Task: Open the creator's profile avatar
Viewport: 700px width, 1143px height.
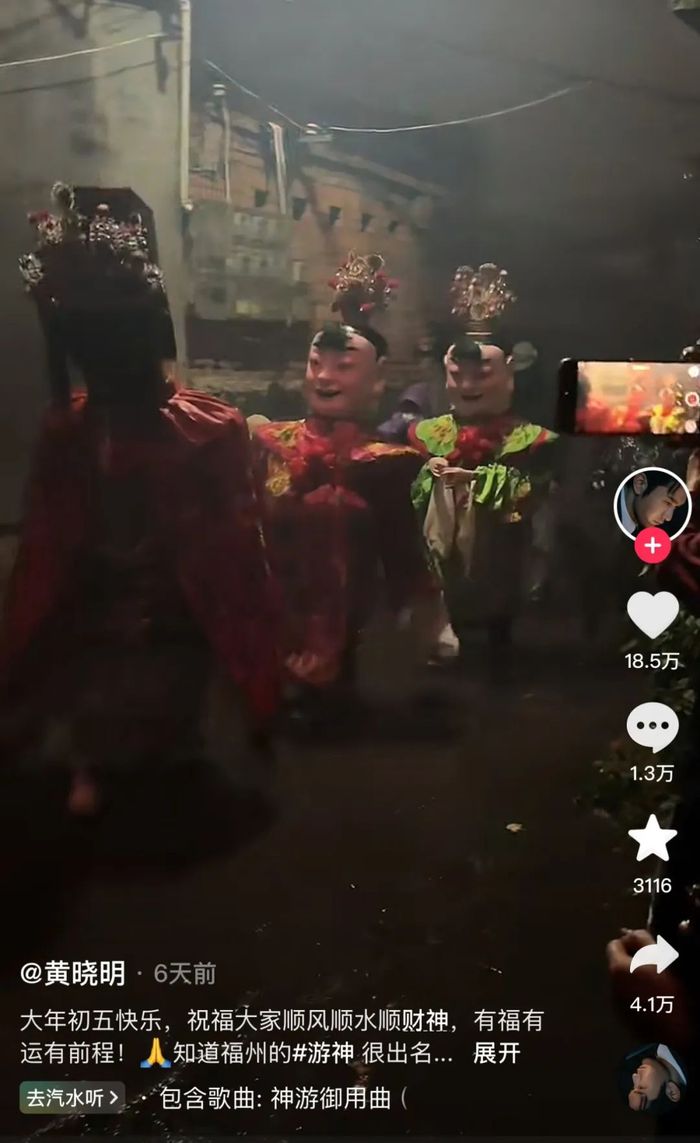Action: [652, 505]
